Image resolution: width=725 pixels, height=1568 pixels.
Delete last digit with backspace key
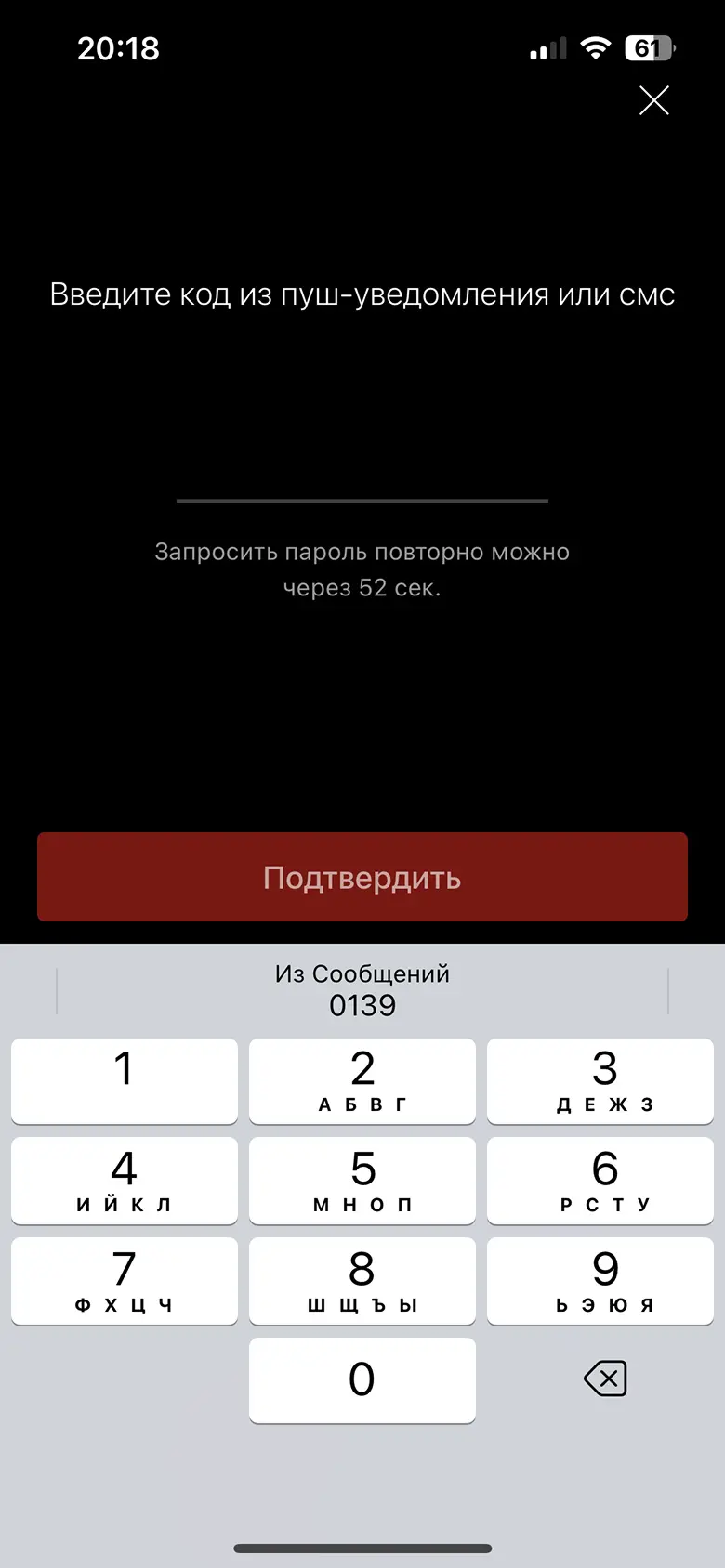pos(605,1379)
